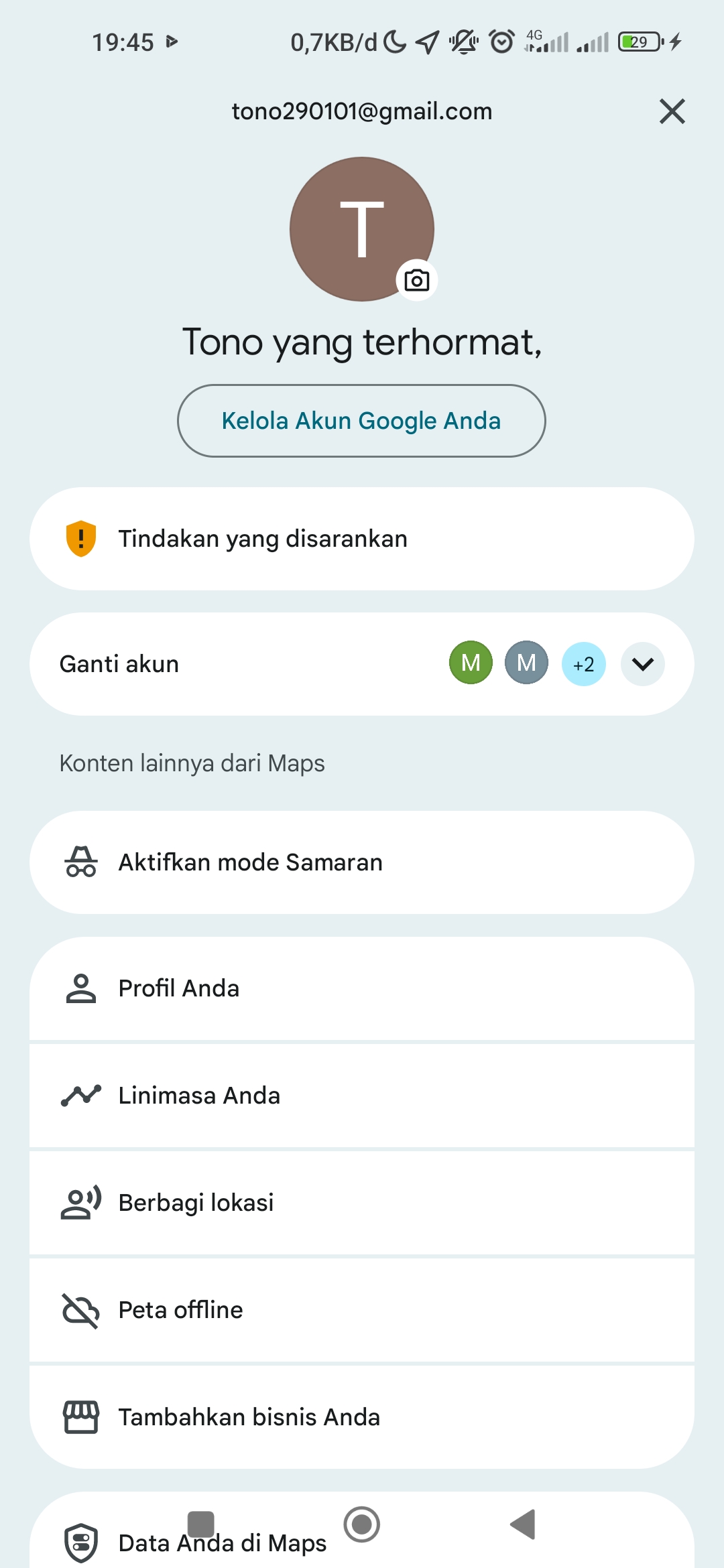
Task: Open Tindakan yang disarankan
Action: click(362, 539)
